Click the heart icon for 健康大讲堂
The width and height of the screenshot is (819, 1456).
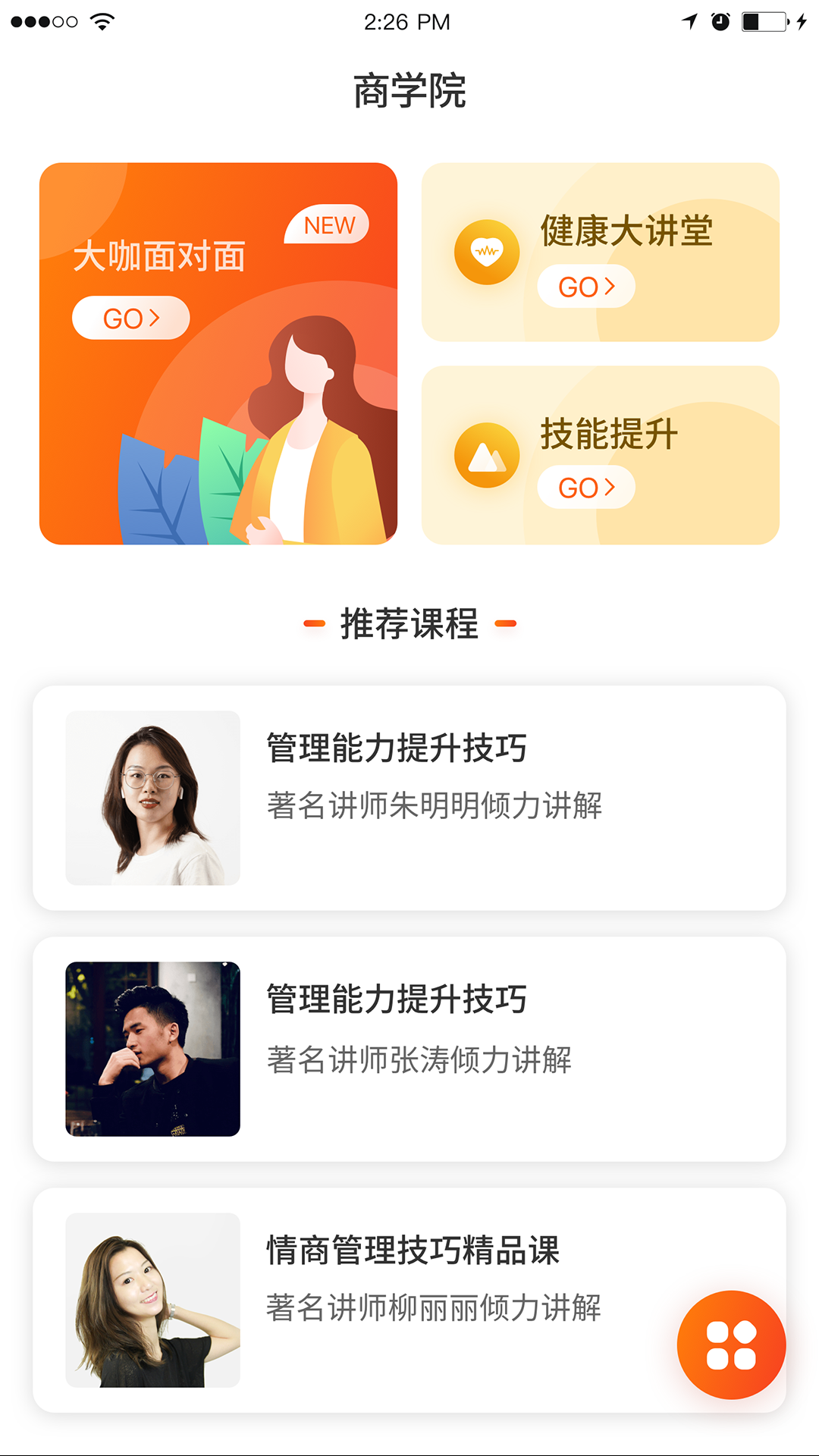coord(486,251)
